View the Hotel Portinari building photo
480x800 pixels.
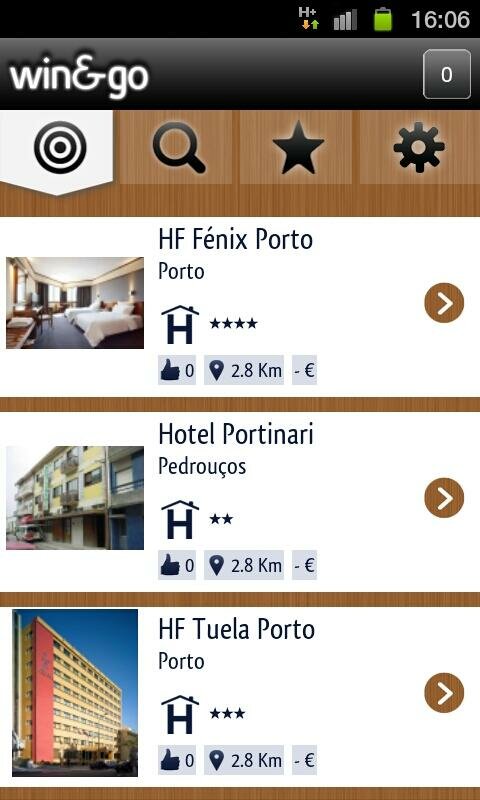[x=75, y=498]
